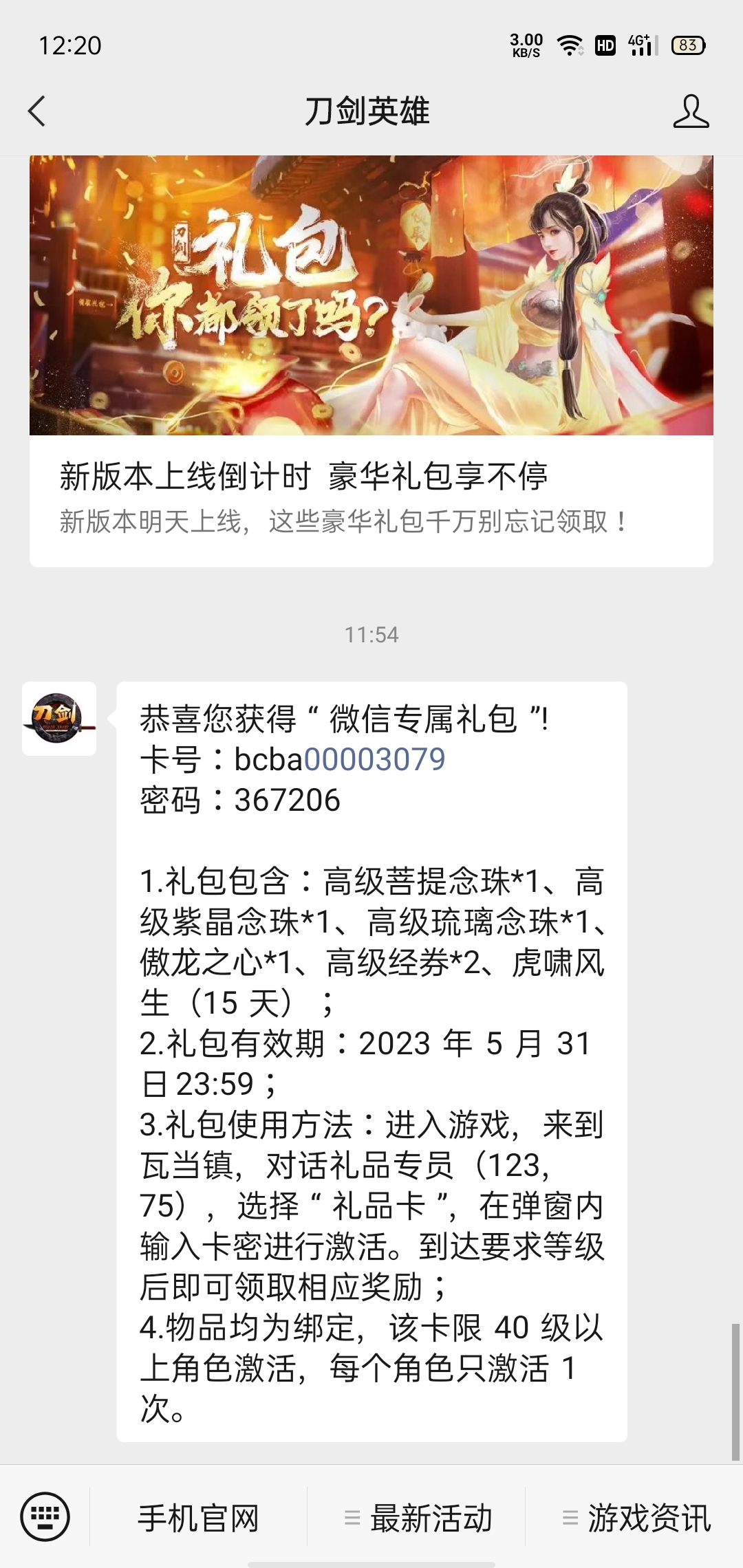Tap the 刀剑英雄 sender avatar

pos(59,719)
